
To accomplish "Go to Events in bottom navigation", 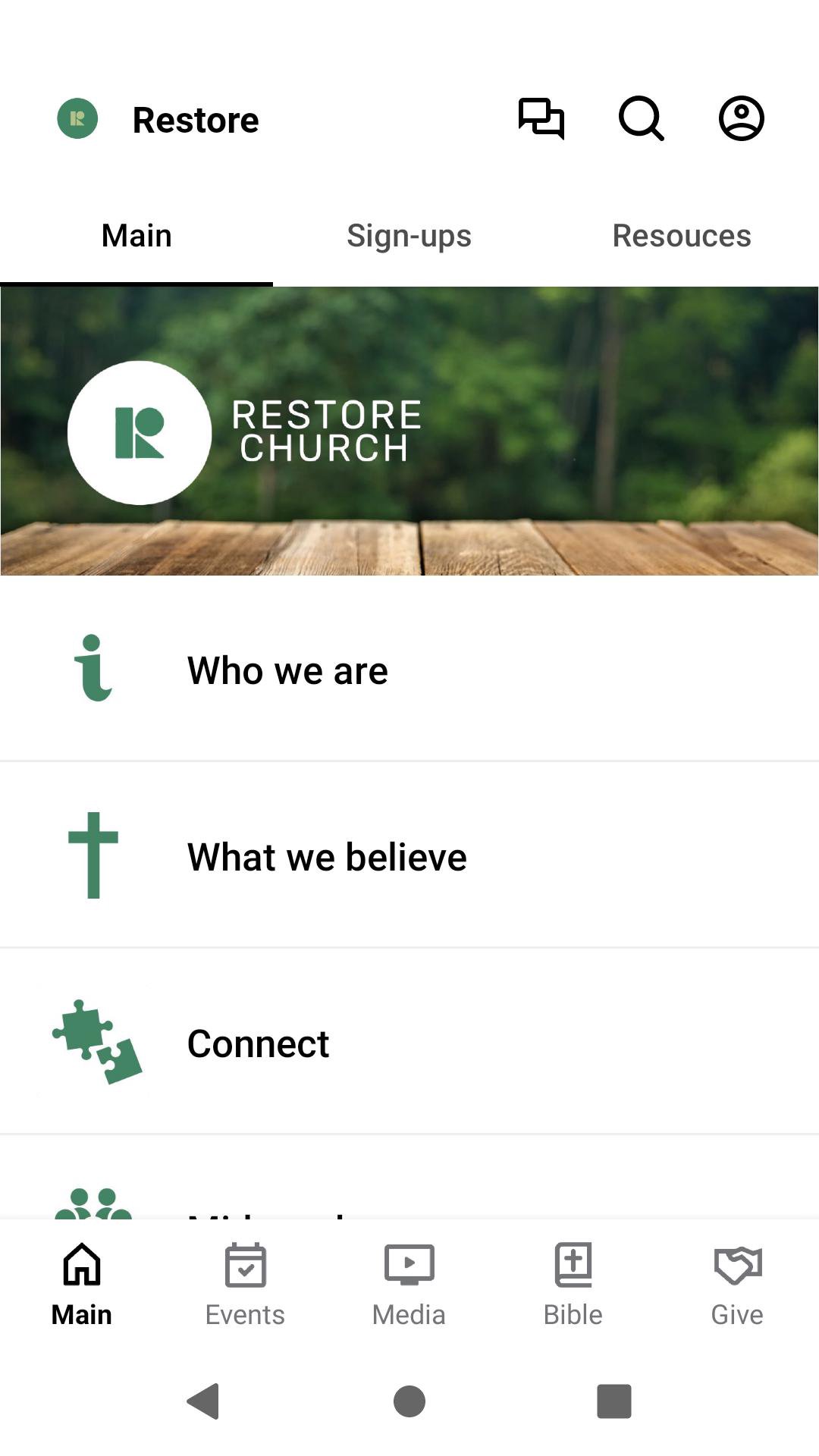I will click(x=245, y=1285).
